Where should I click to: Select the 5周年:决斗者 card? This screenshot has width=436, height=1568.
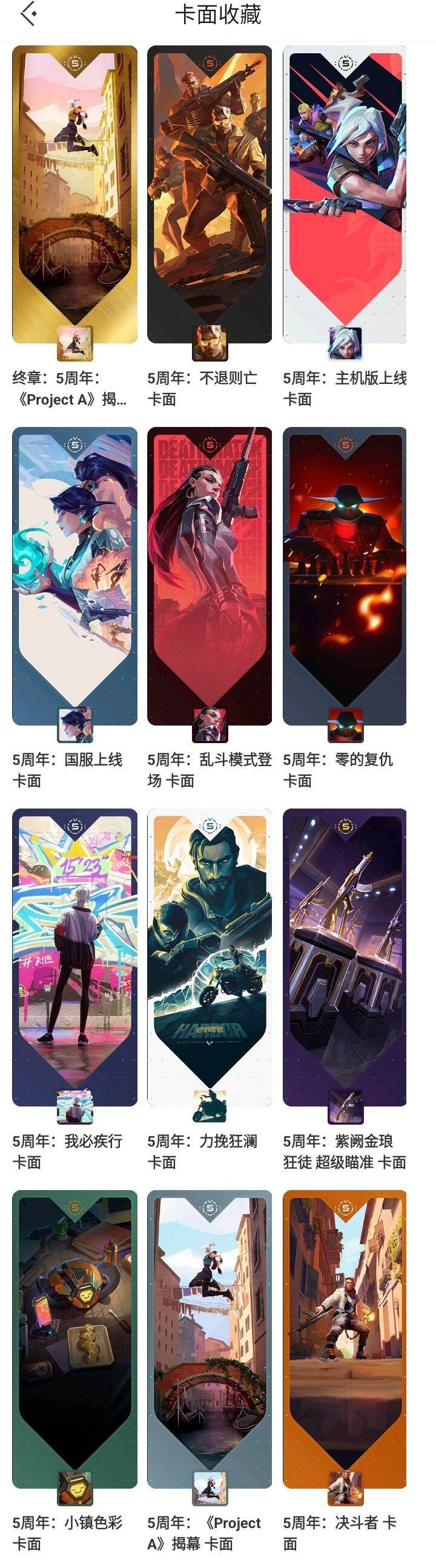pos(345,1338)
